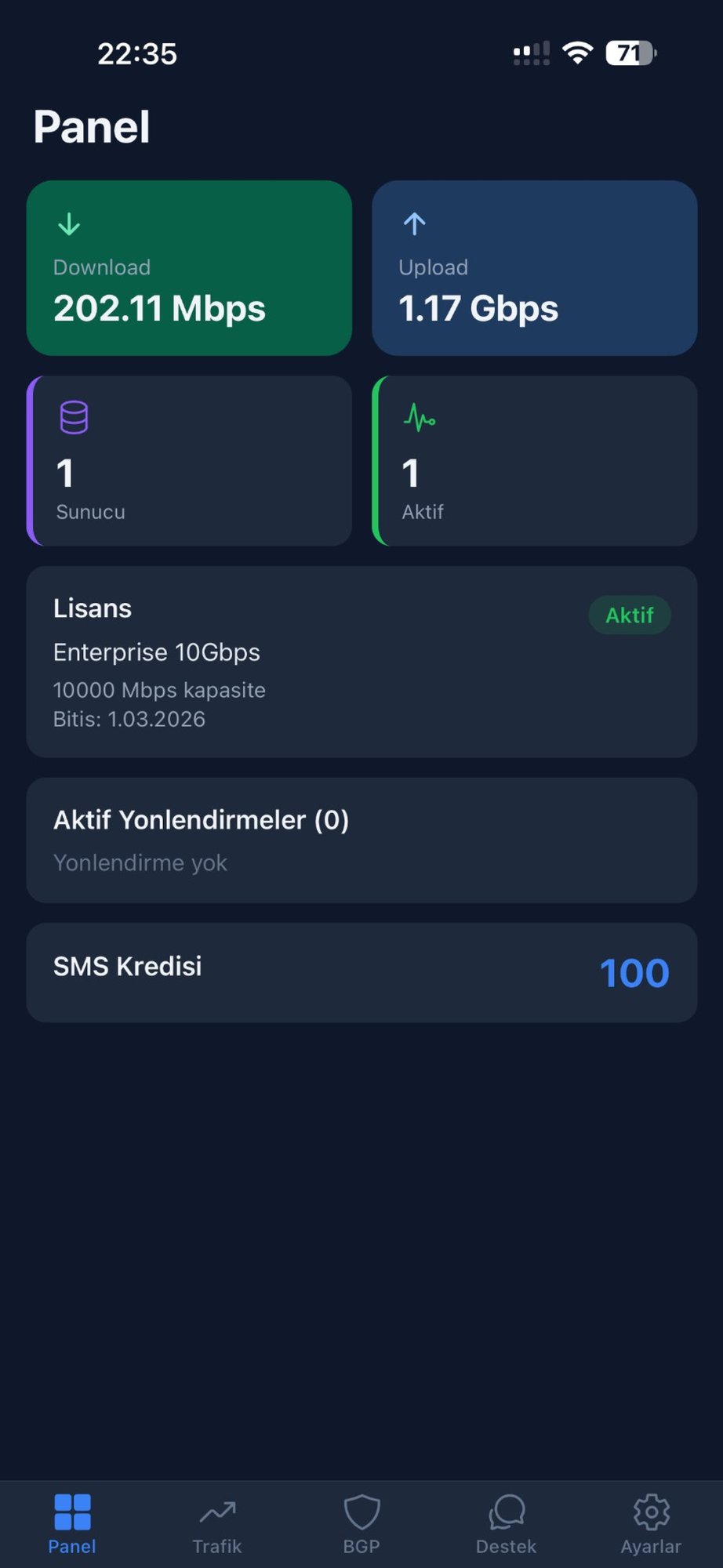Screen dimensions: 723x1568
Task: Open the Trafik line chart icon
Action: pos(217,1509)
